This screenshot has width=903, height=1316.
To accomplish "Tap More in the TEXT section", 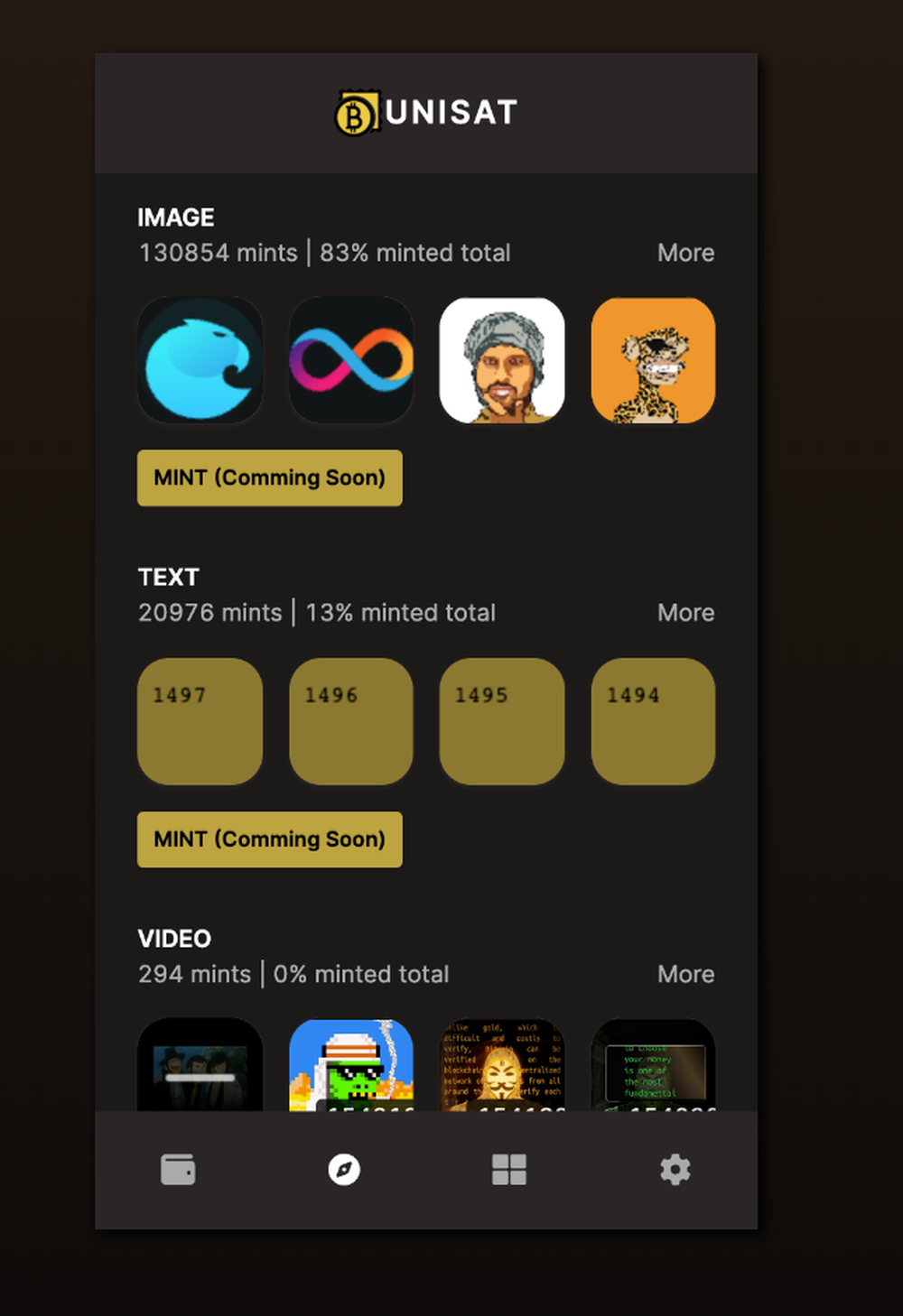I will tap(685, 613).
